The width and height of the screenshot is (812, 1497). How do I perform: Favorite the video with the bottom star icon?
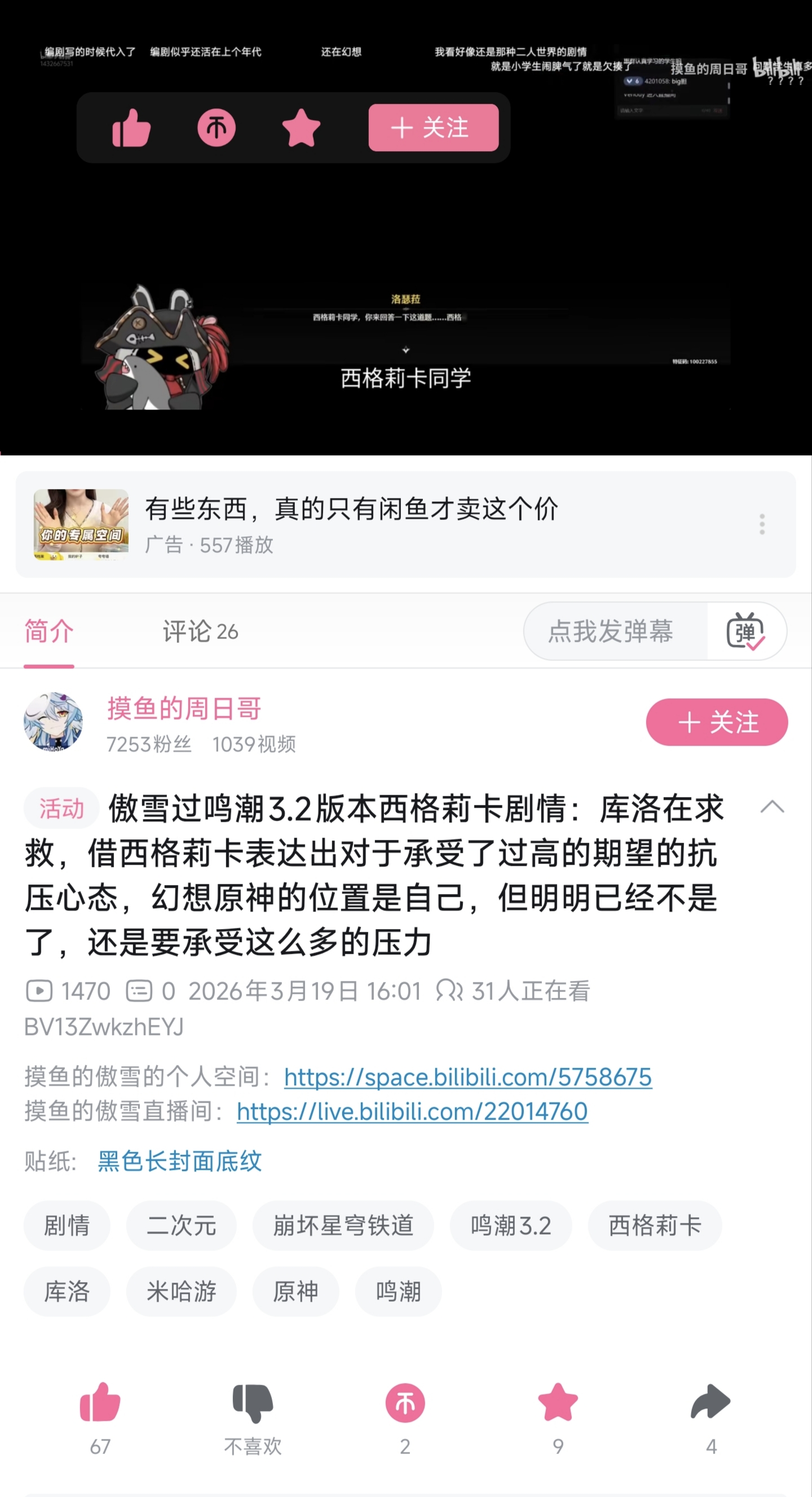[558, 1403]
